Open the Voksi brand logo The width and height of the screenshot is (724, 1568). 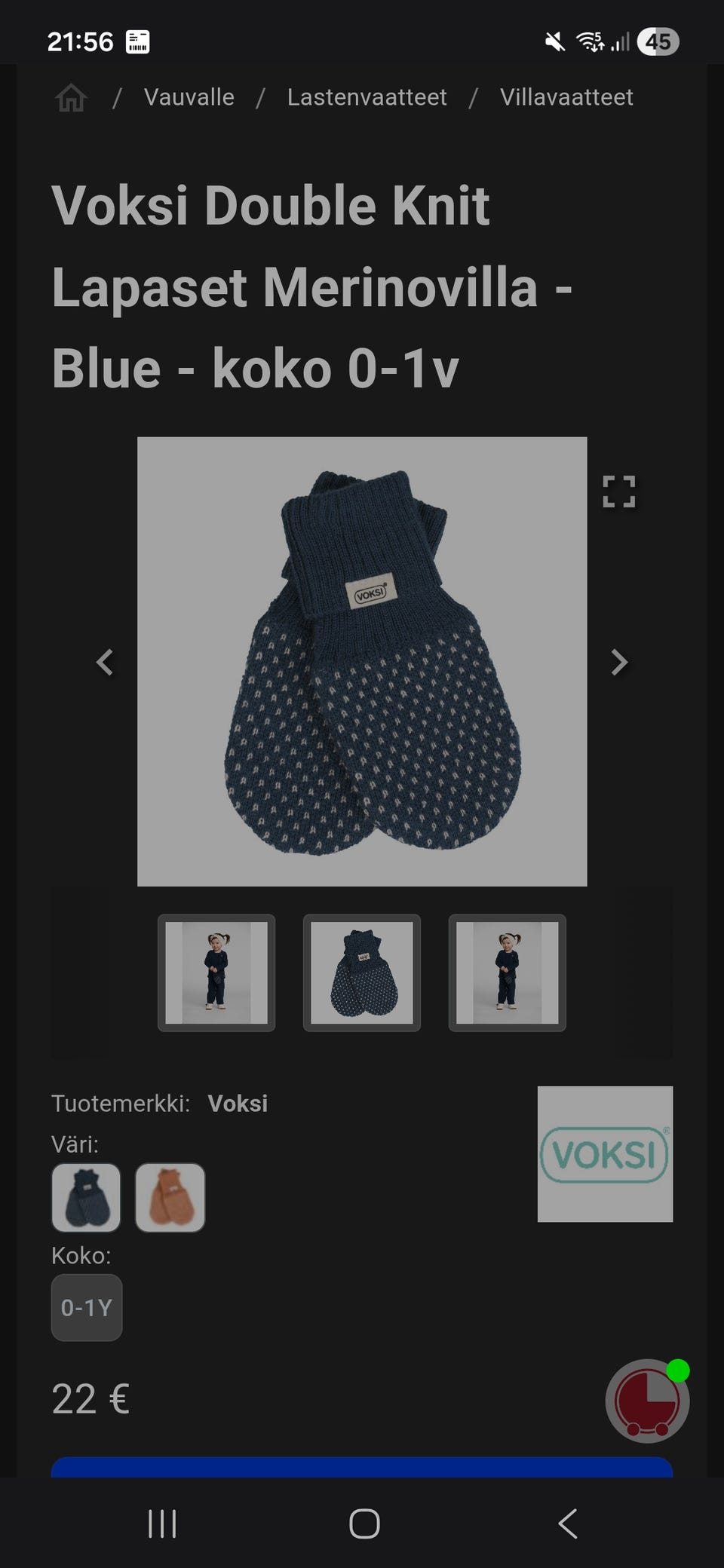pyautogui.click(x=605, y=1153)
